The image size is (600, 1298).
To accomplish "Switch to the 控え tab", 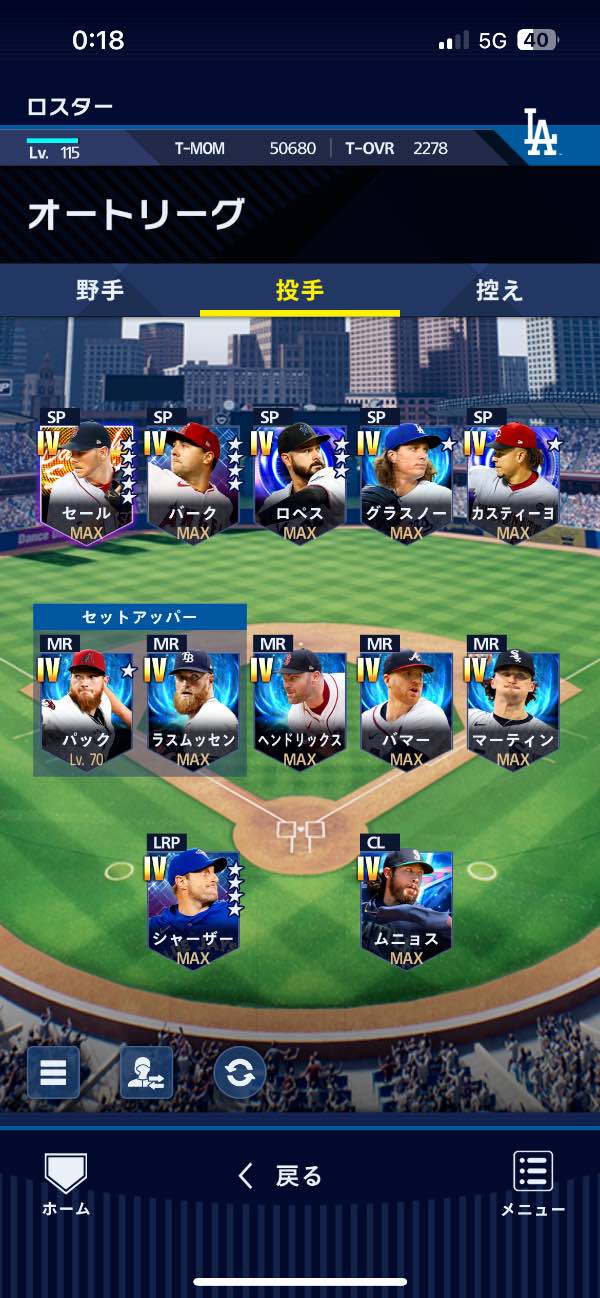I will (499, 291).
